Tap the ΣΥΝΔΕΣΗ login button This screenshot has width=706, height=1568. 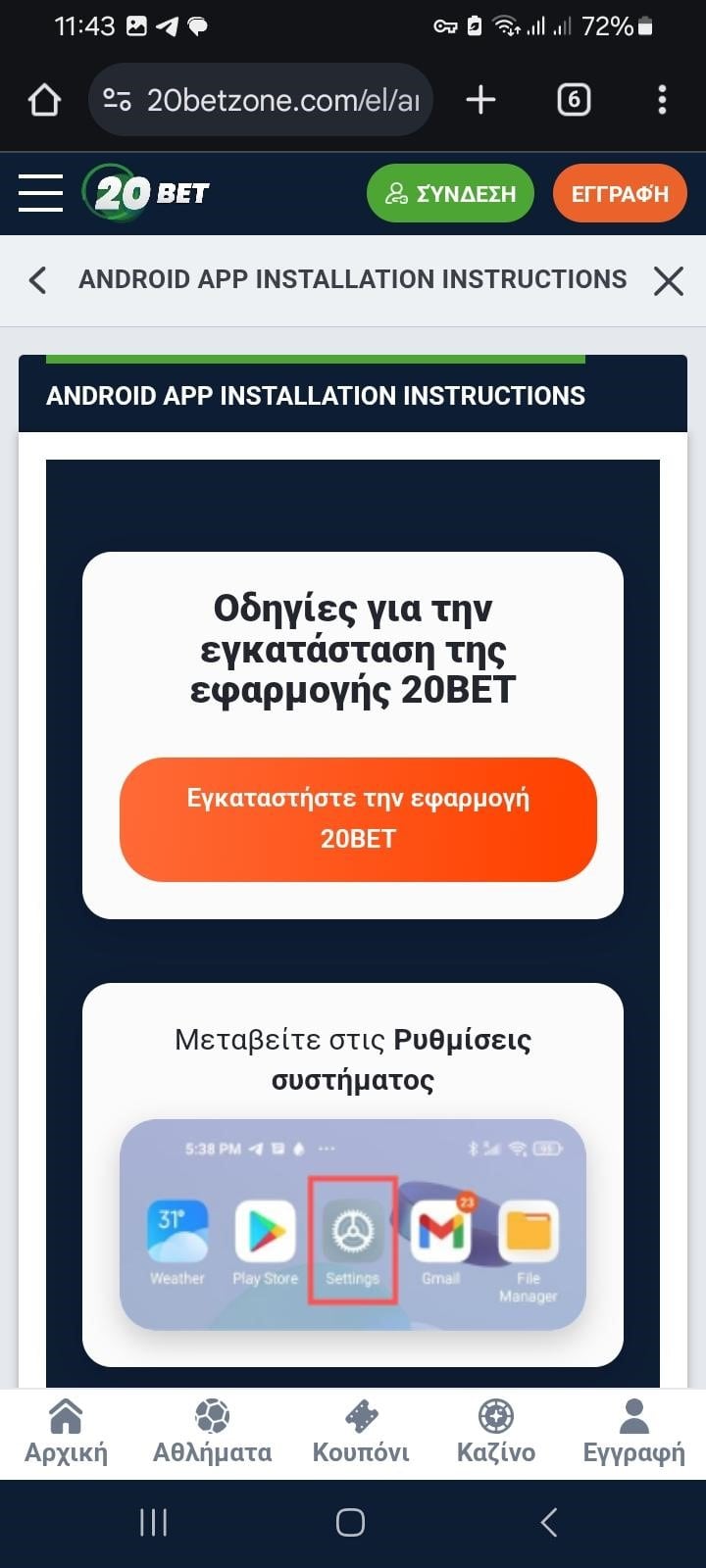(450, 193)
